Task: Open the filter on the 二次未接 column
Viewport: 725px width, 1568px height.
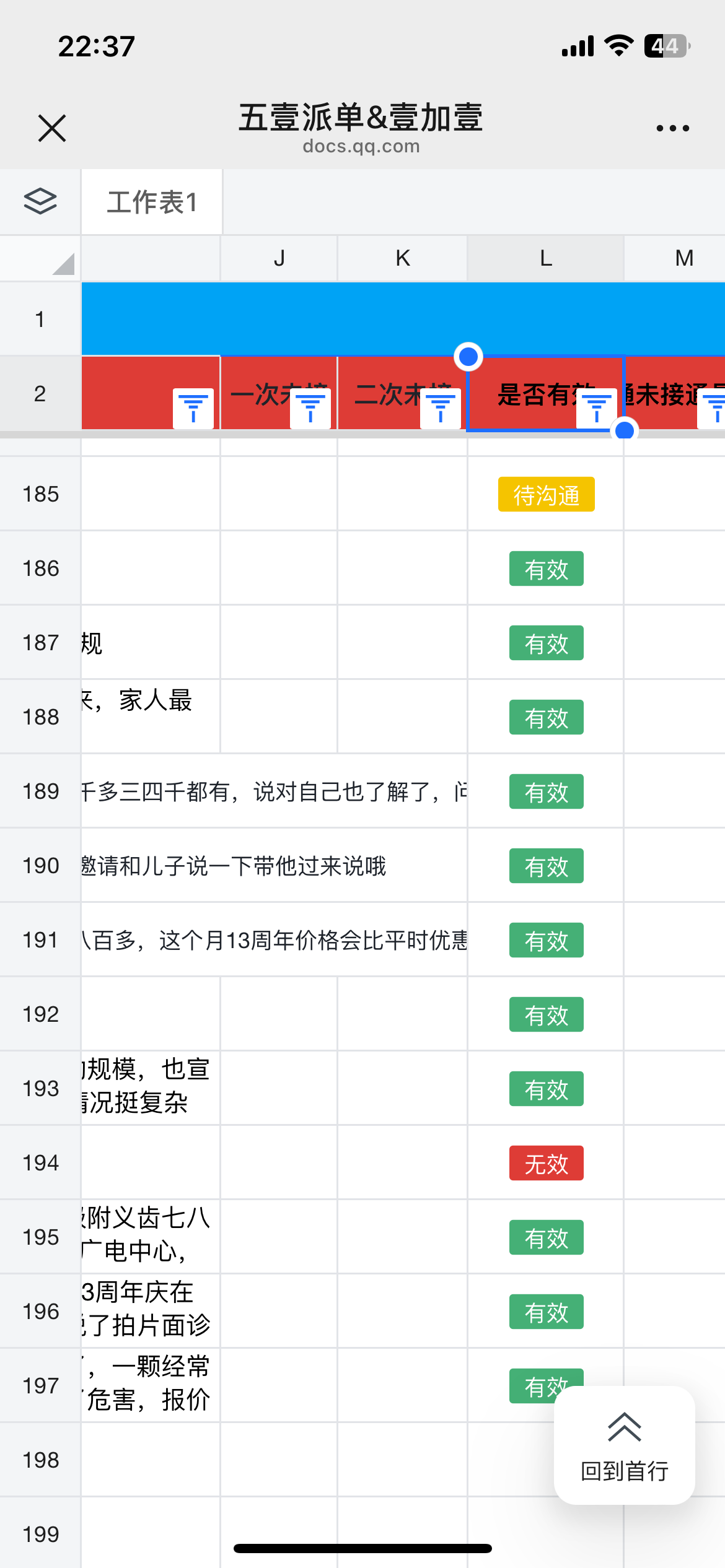Action: pos(441,409)
